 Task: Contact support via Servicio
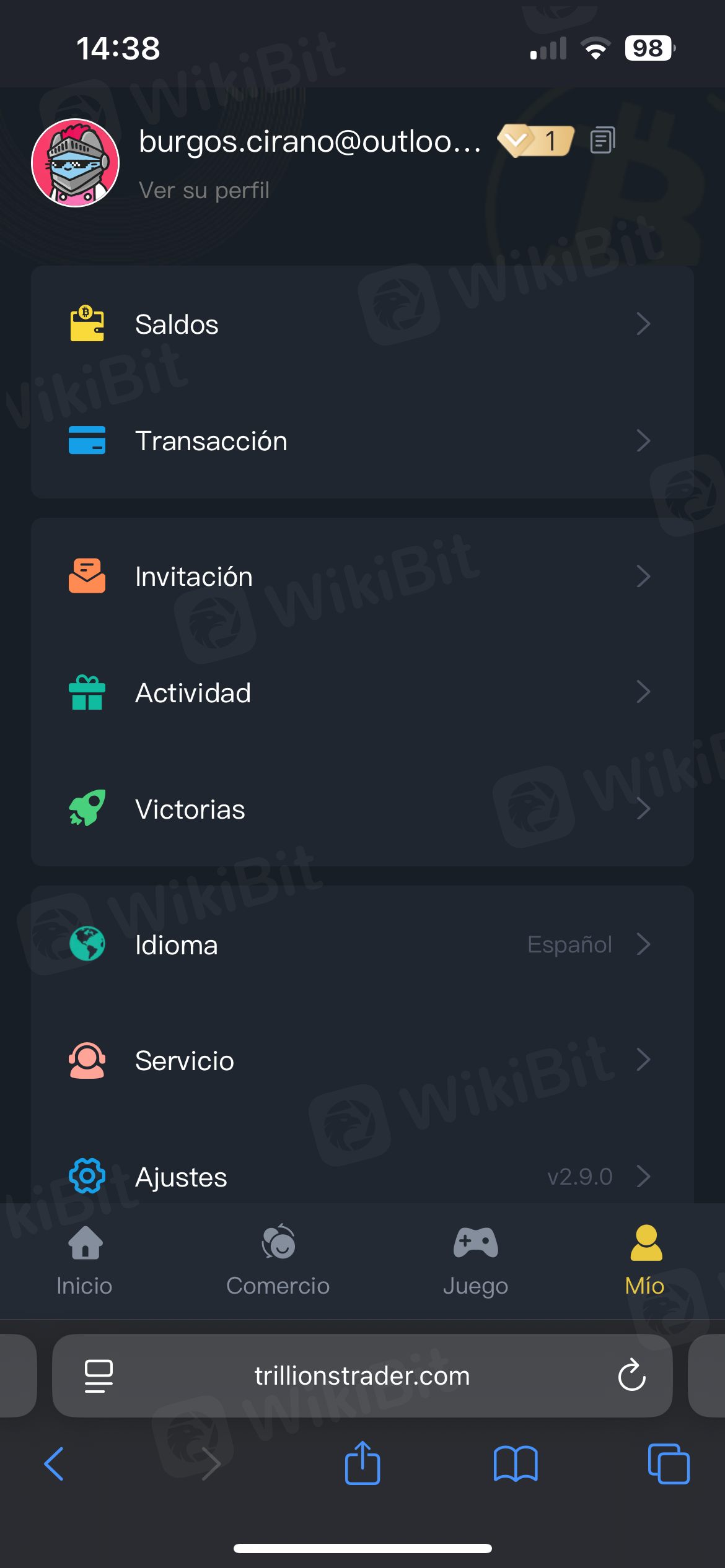[362, 1060]
